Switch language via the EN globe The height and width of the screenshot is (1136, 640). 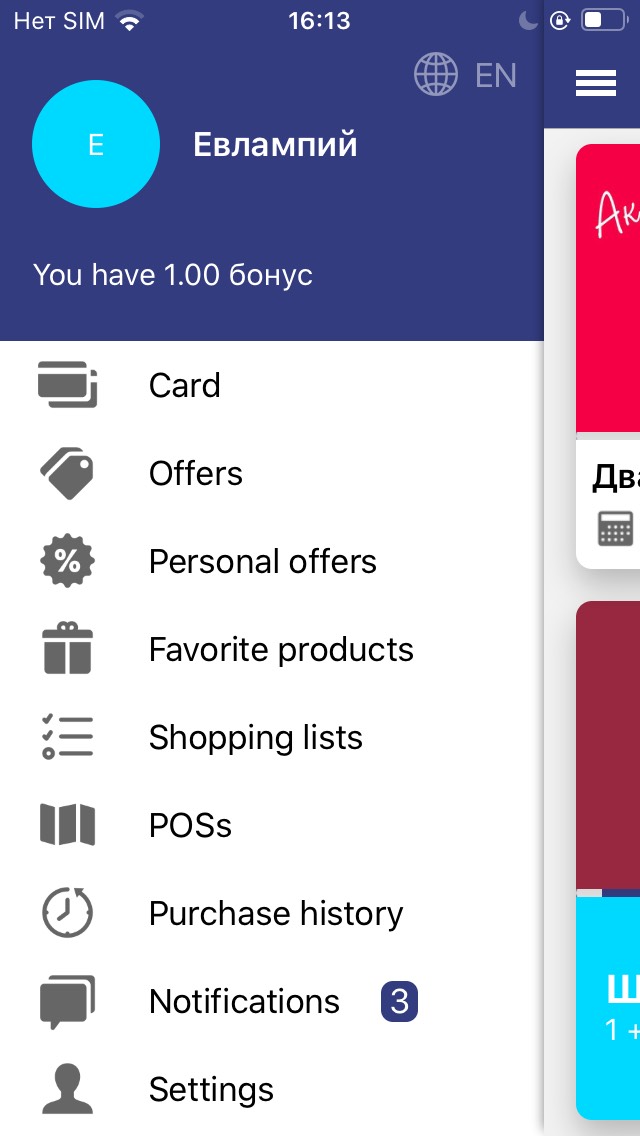tap(465, 75)
